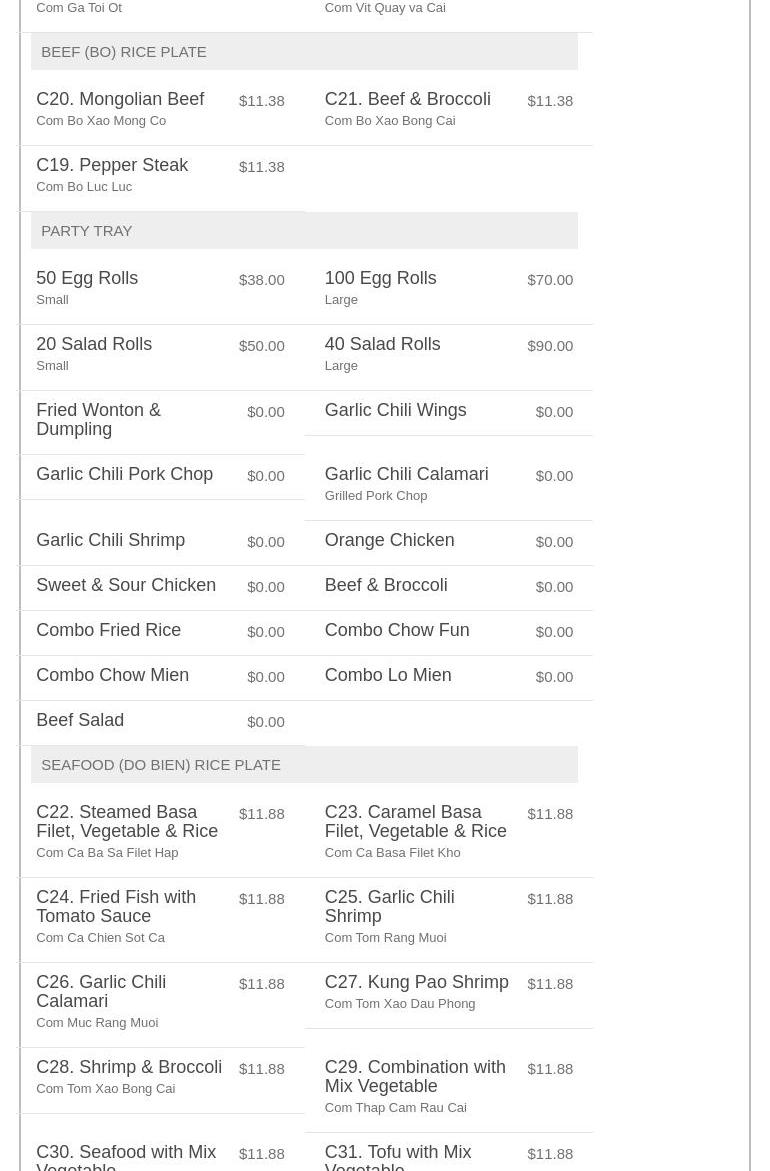The image size is (770, 1171).
Task: Open Fried Wonton & Dumpling party tray
Action: pyautogui.click(x=98, y=420)
